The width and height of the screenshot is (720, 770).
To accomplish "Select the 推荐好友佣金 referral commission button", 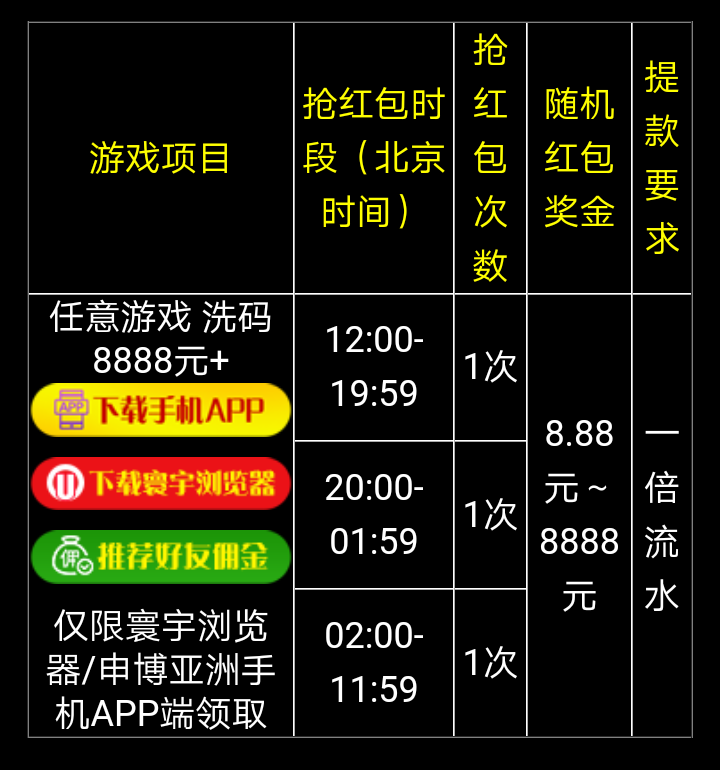I will (x=161, y=557).
